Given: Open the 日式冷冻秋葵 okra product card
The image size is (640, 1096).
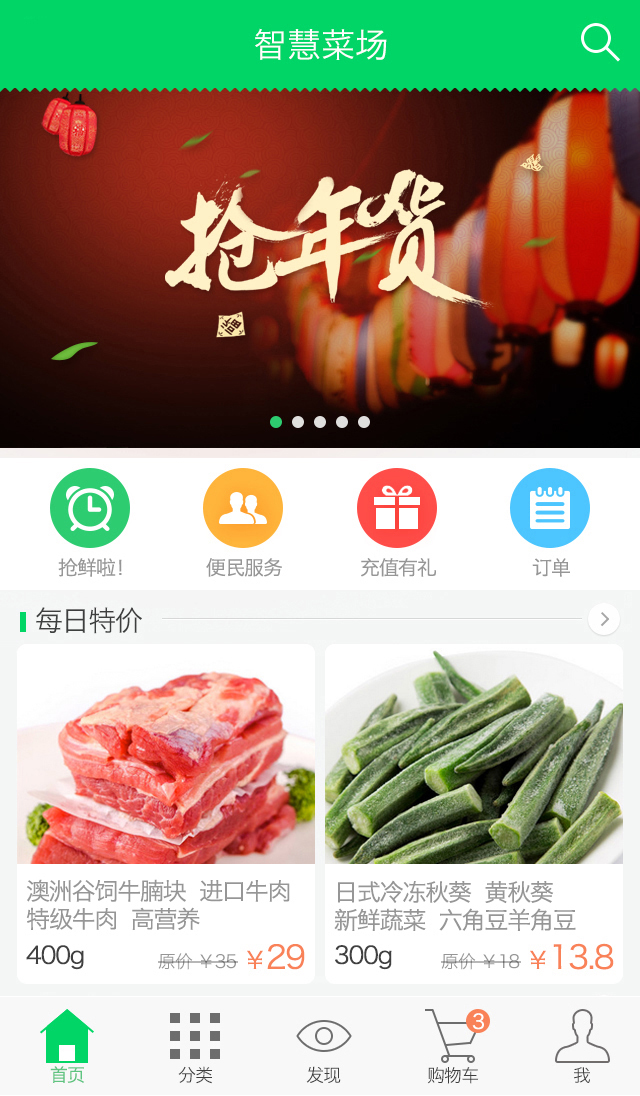Looking at the screenshot, I should tap(474, 812).
